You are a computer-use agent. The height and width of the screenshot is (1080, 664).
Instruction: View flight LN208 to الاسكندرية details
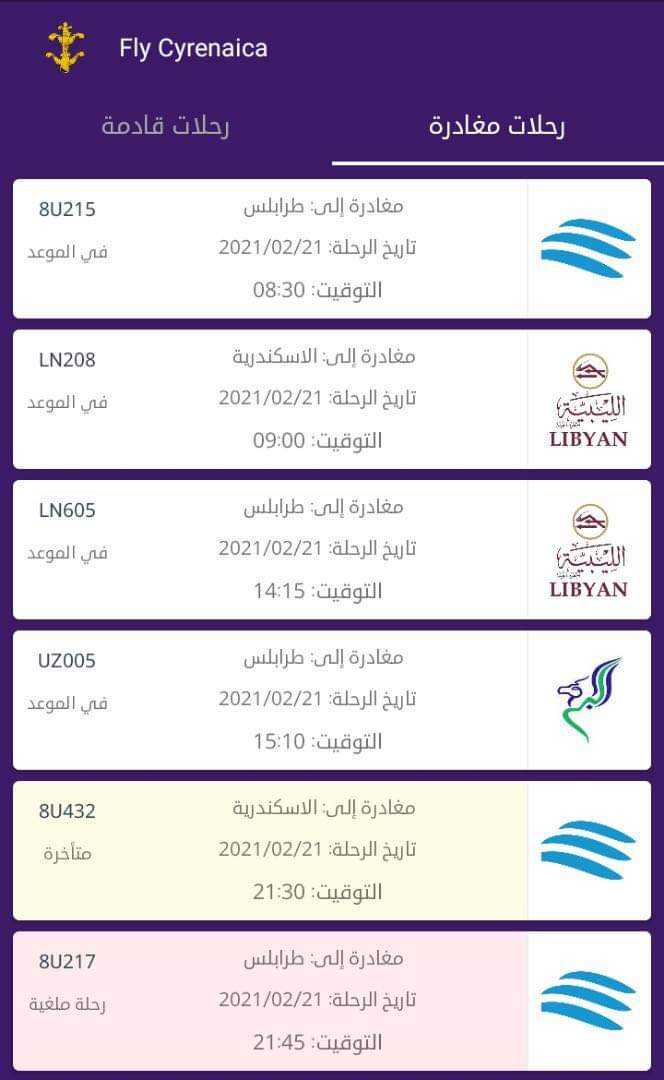click(x=332, y=399)
